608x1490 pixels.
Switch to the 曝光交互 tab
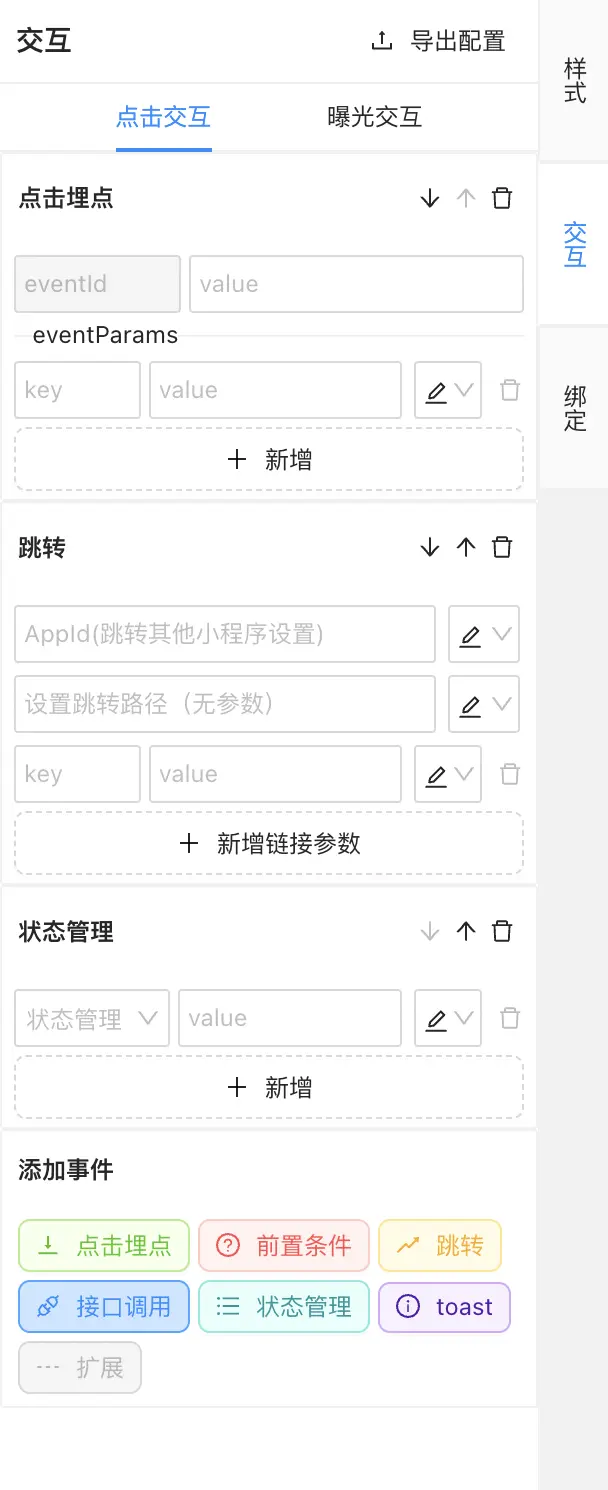tap(374, 117)
